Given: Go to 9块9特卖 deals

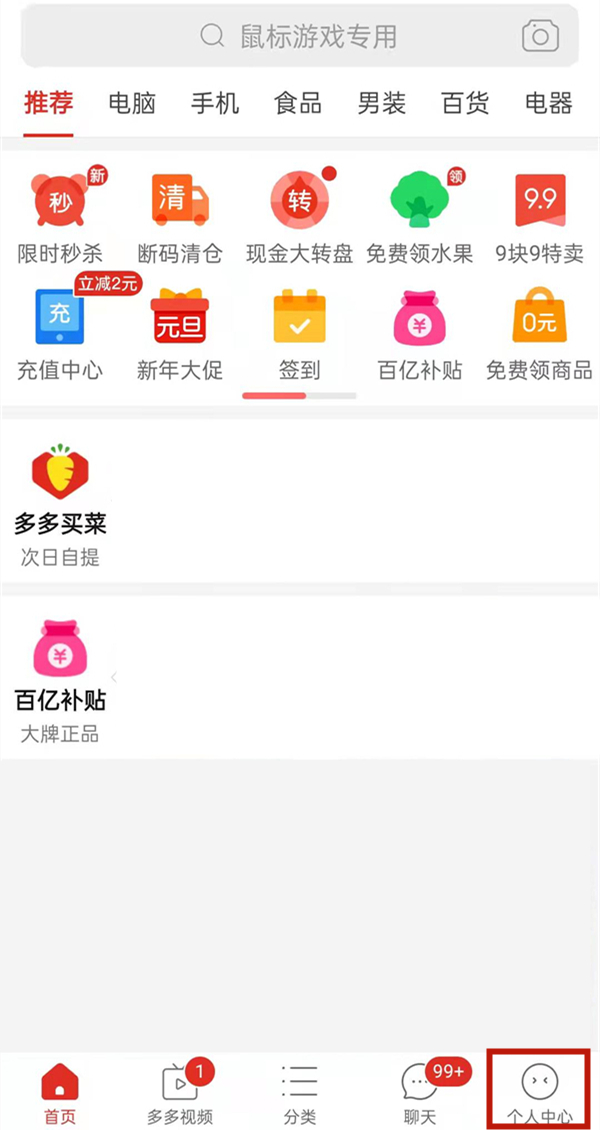Looking at the screenshot, I should tap(540, 215).
